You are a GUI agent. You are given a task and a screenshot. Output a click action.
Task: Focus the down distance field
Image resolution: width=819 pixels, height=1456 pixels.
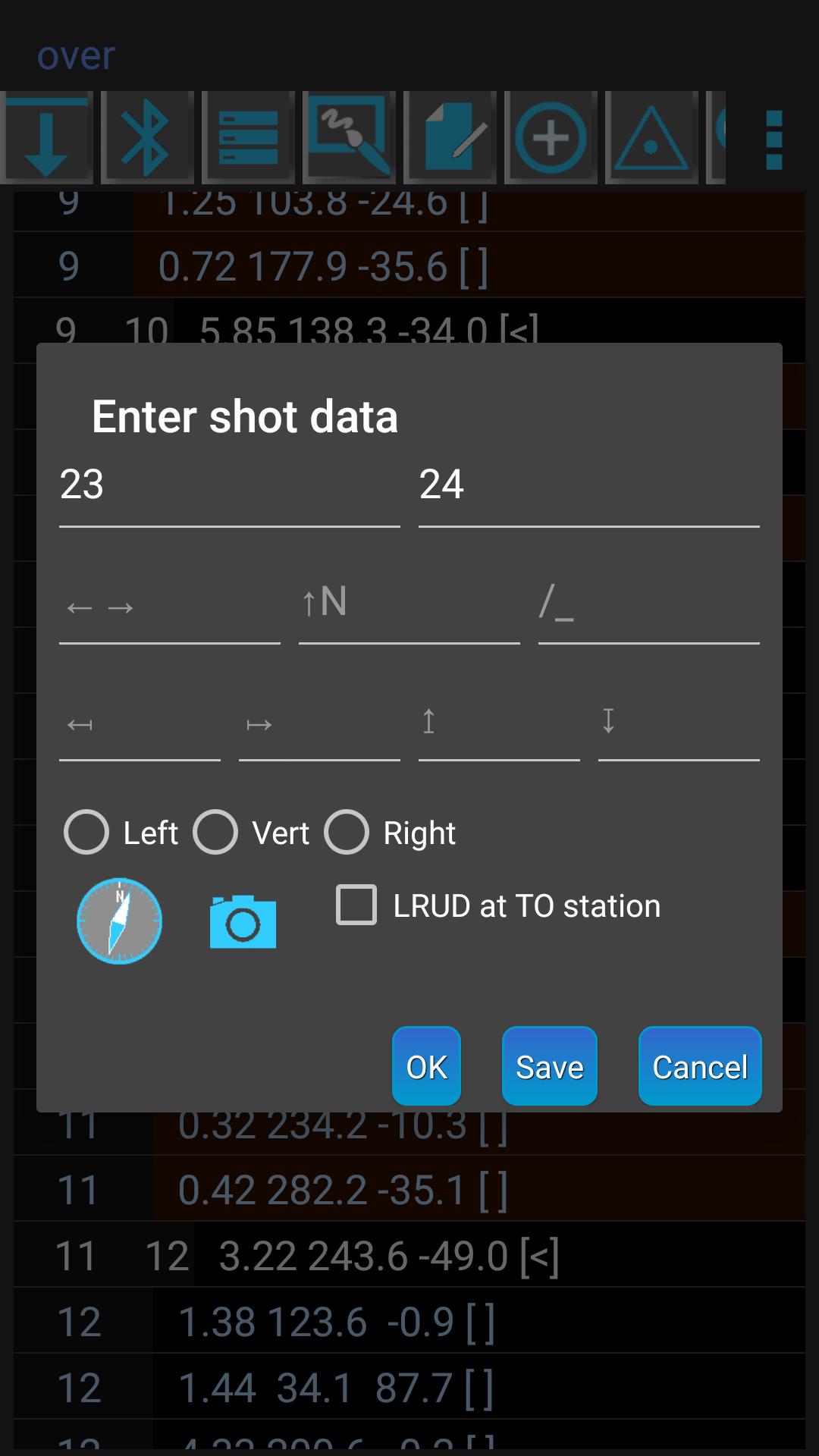(679, 724)
